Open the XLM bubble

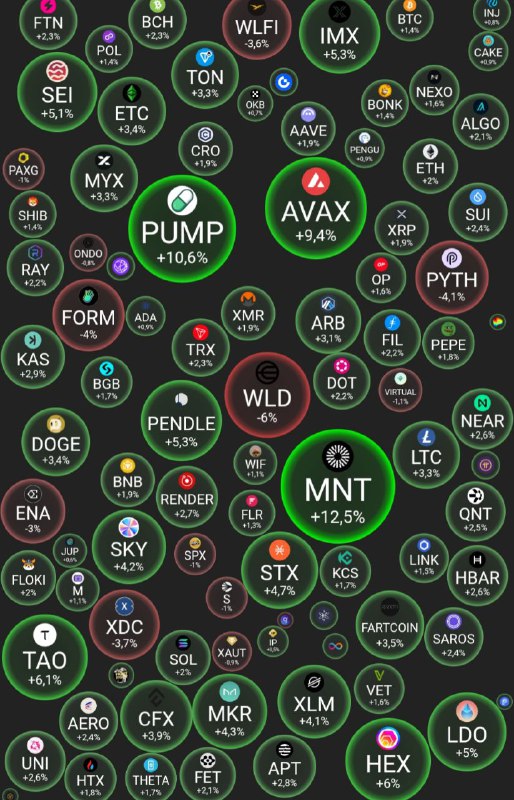(314, 702)
